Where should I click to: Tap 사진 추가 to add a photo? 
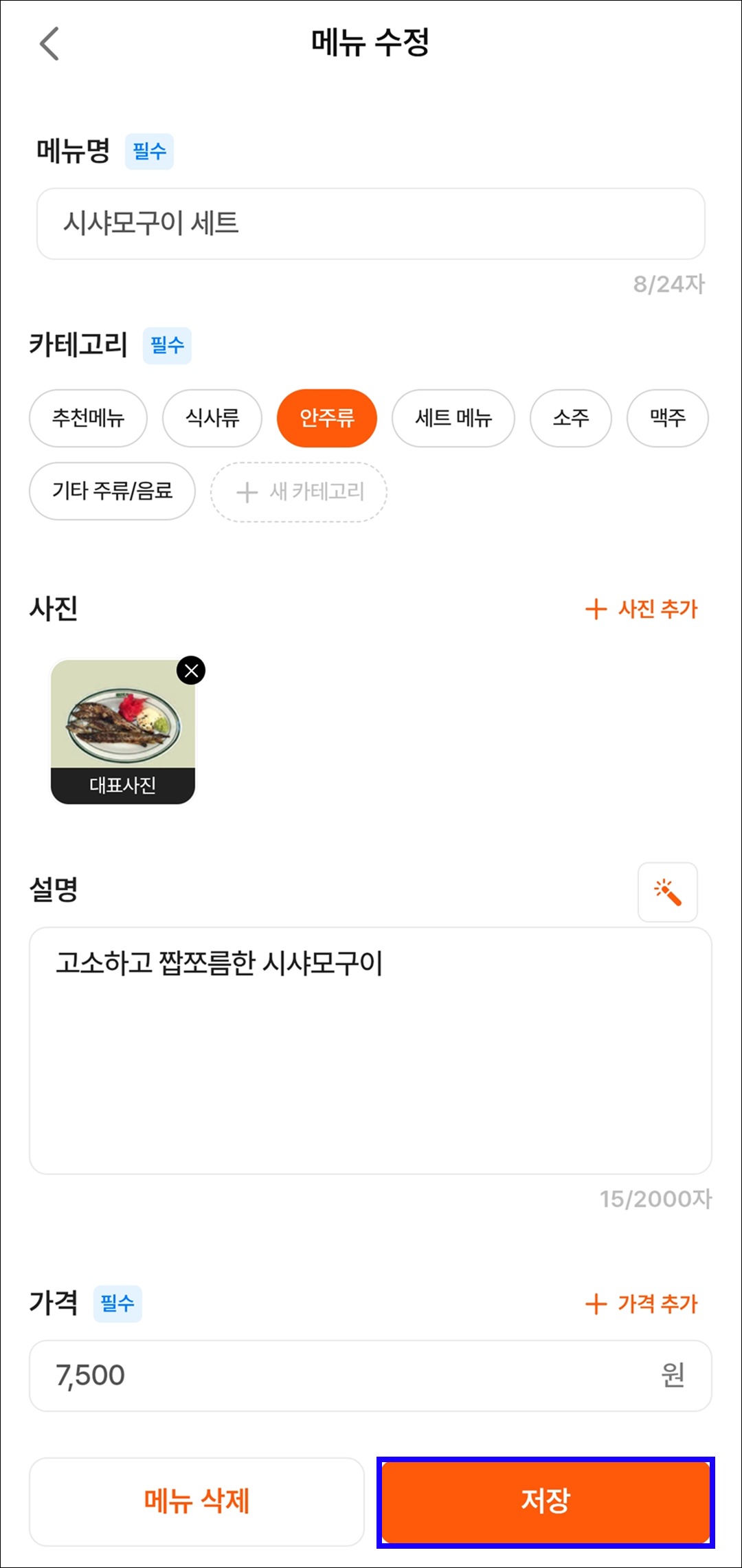coord(641,609)
